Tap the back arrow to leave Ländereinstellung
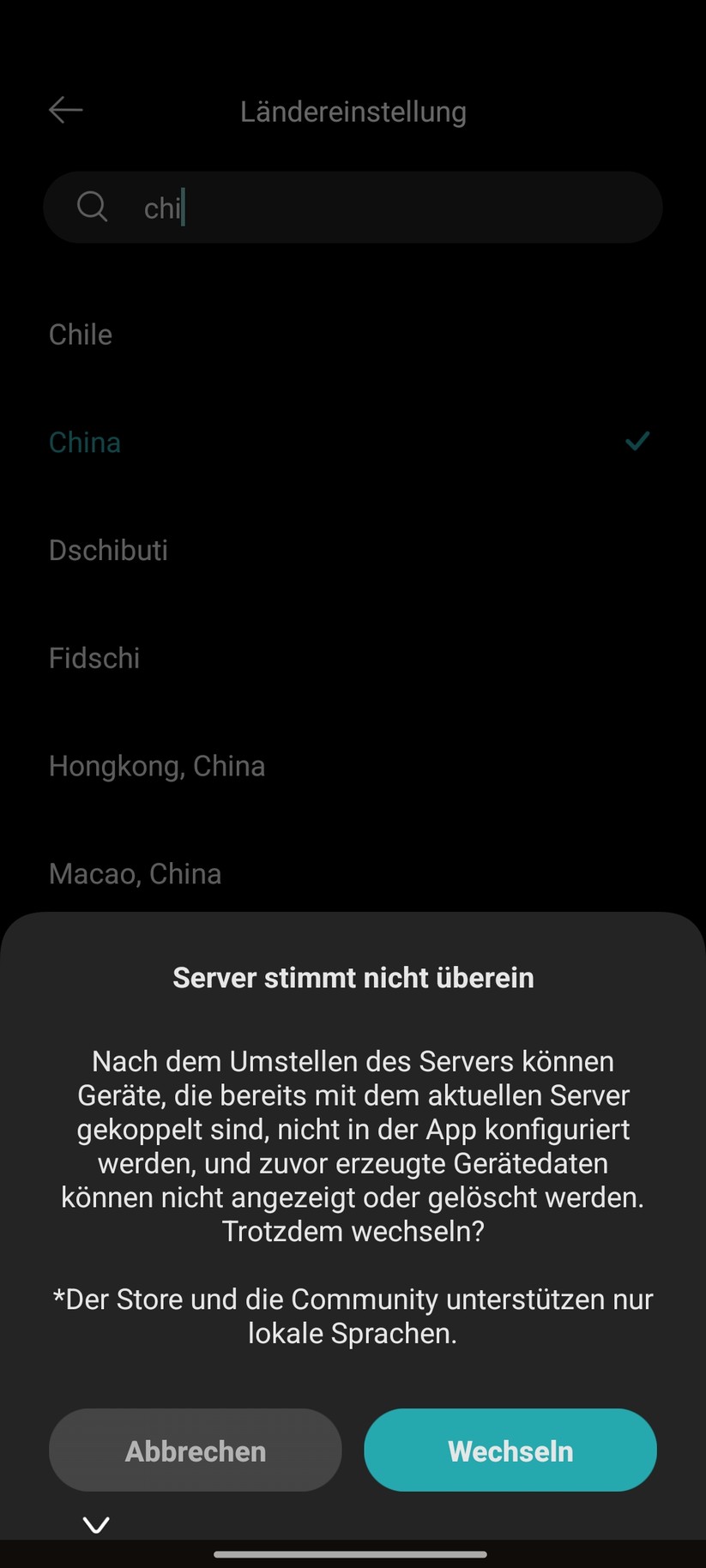This screenshot has height=1568, width=706. 65,110
